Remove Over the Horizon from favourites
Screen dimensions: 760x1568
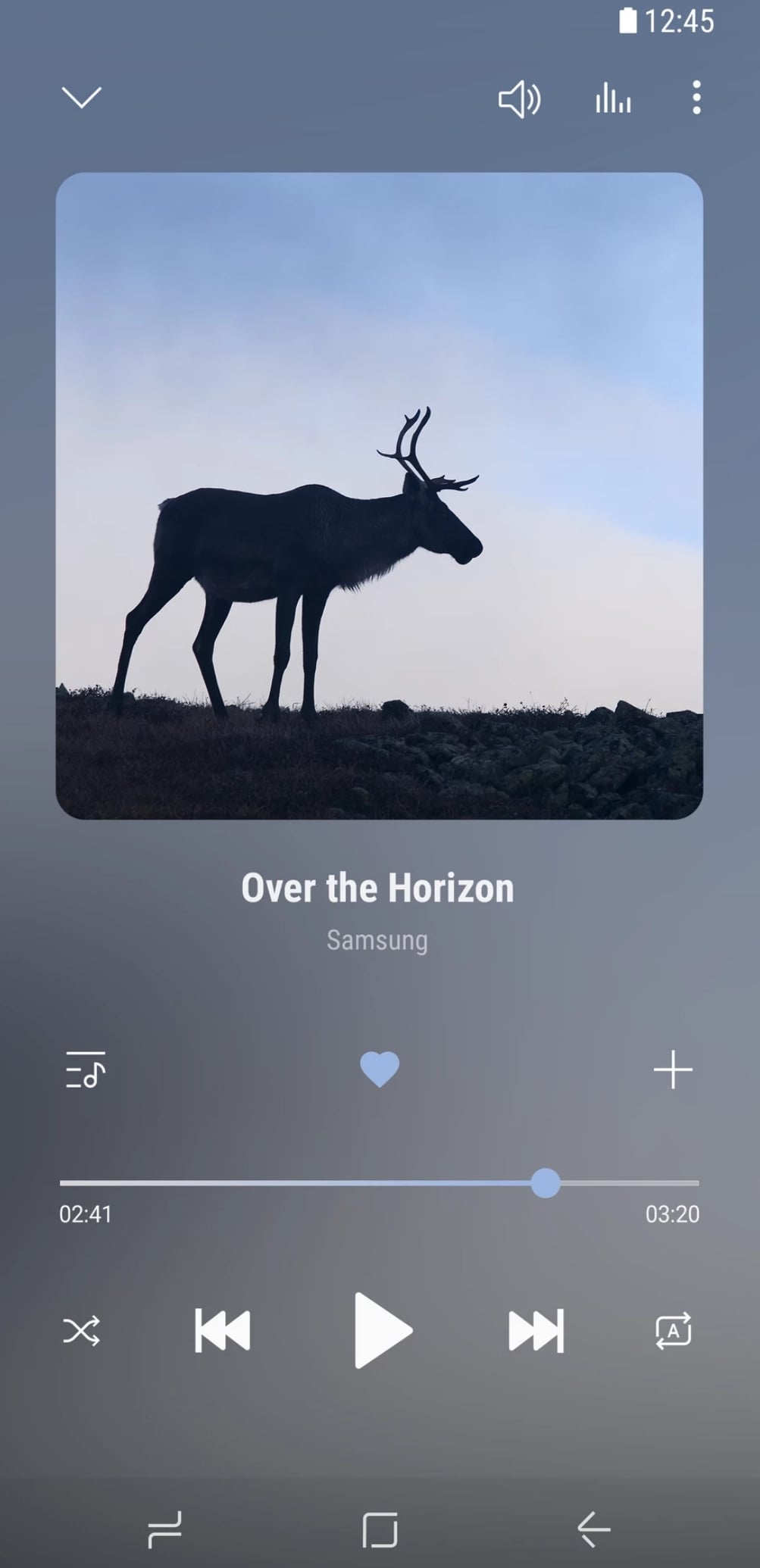(379, 1070)
